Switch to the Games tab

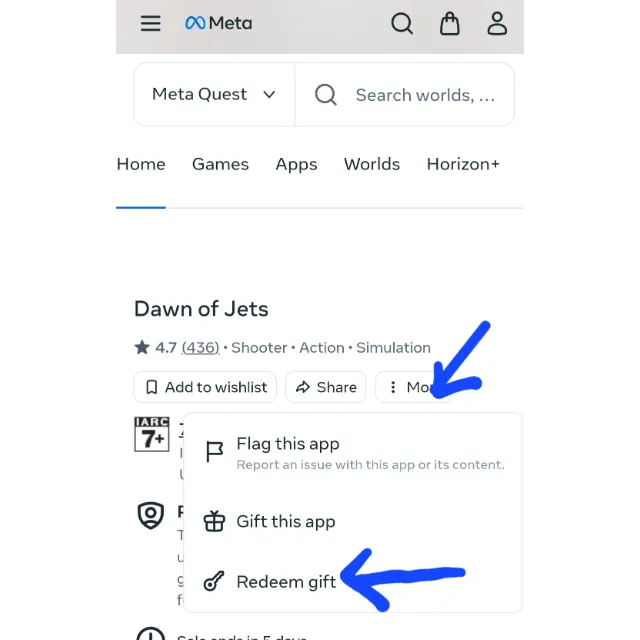pyautogui.click(x=220, y=164)
